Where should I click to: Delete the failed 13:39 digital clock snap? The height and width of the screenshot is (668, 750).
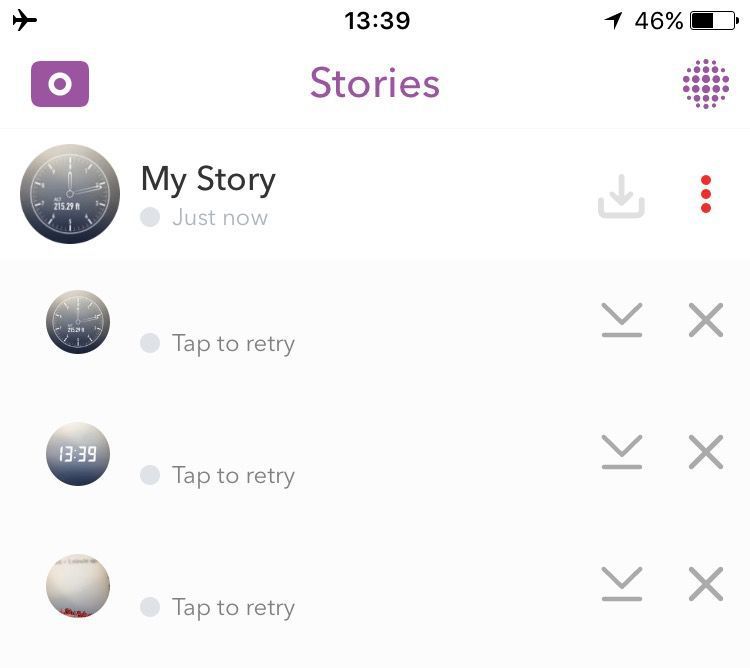[x=706, y=453]
